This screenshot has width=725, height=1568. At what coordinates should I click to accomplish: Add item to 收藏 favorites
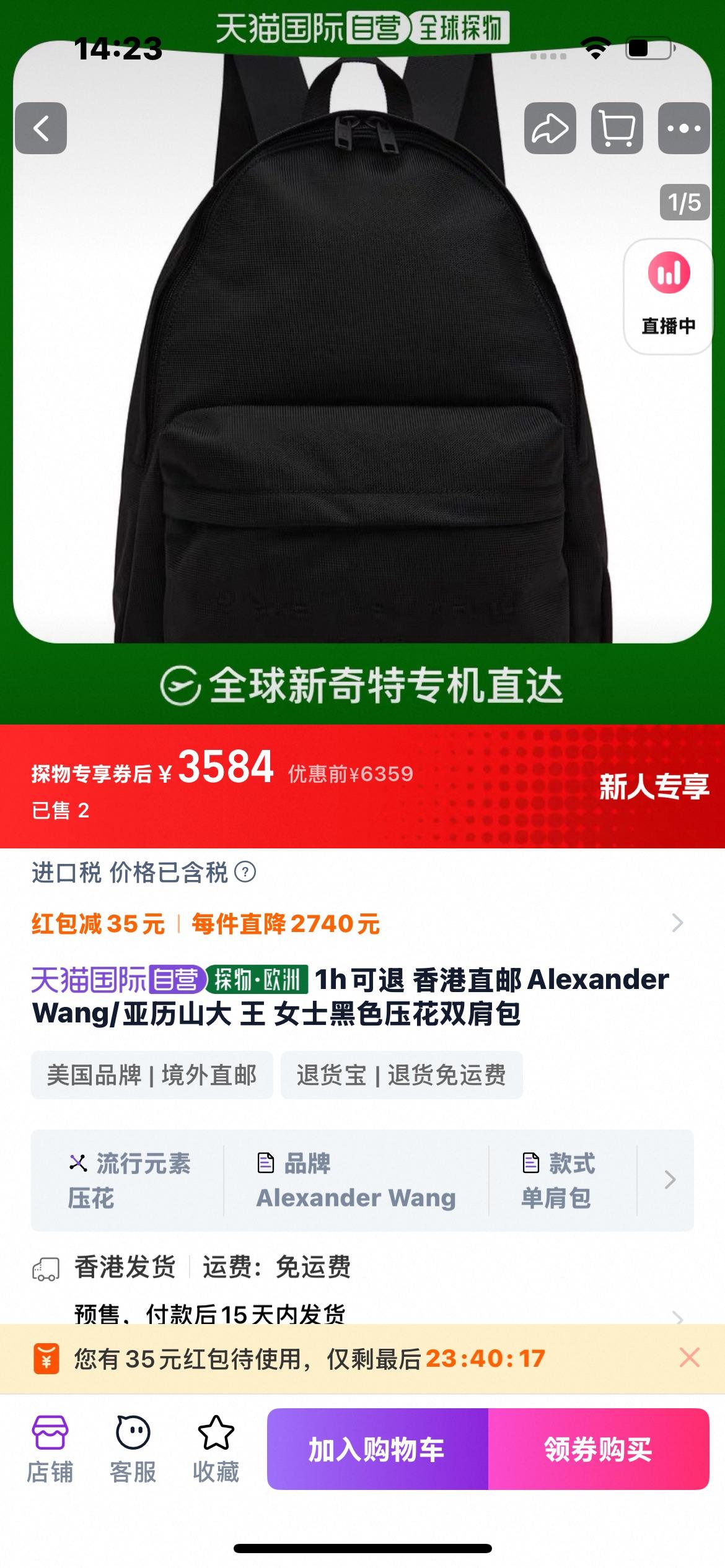[x=216, y=1449]
